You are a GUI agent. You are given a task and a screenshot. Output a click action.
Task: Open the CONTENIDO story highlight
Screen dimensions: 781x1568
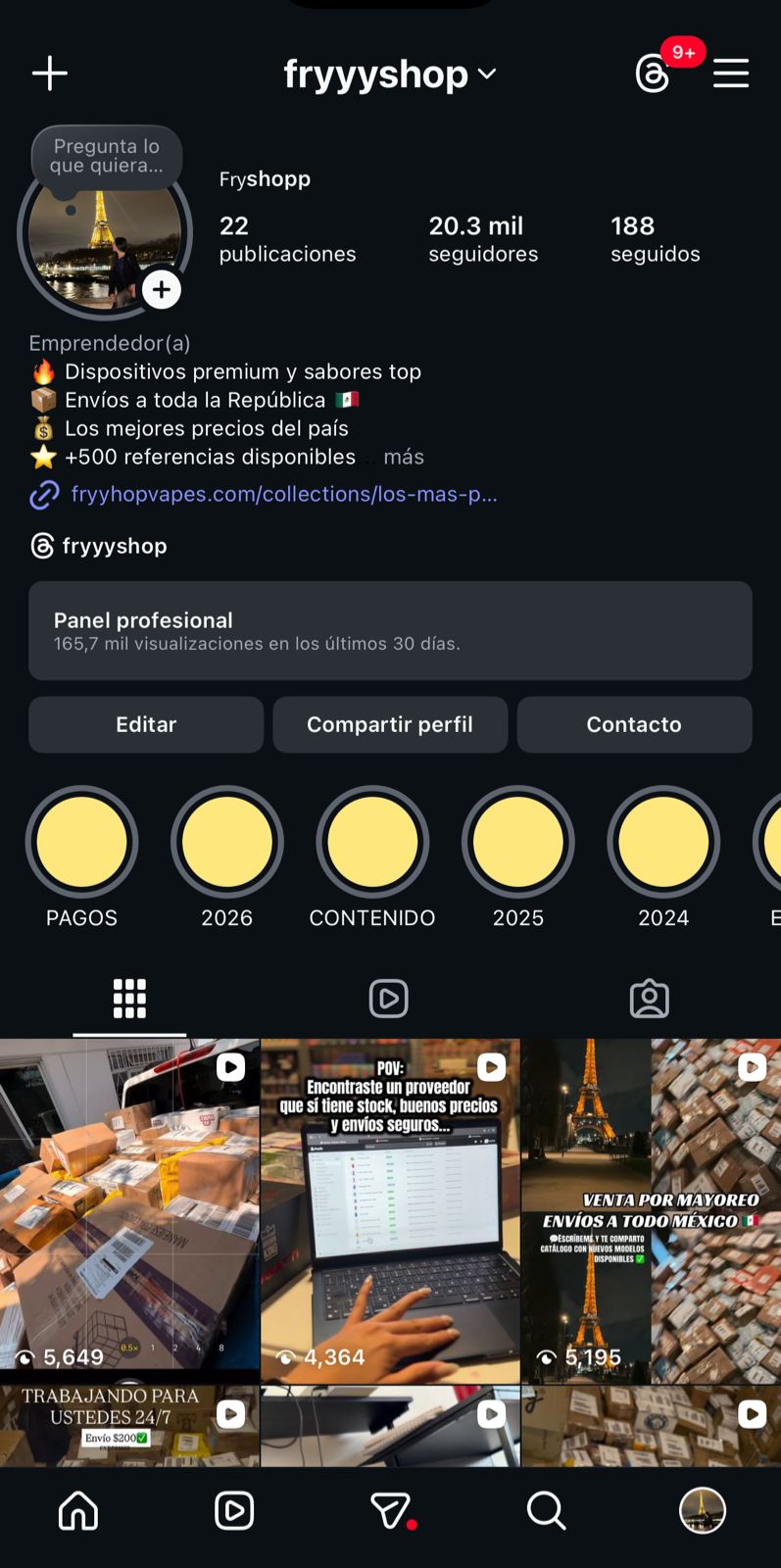(372, 842)
